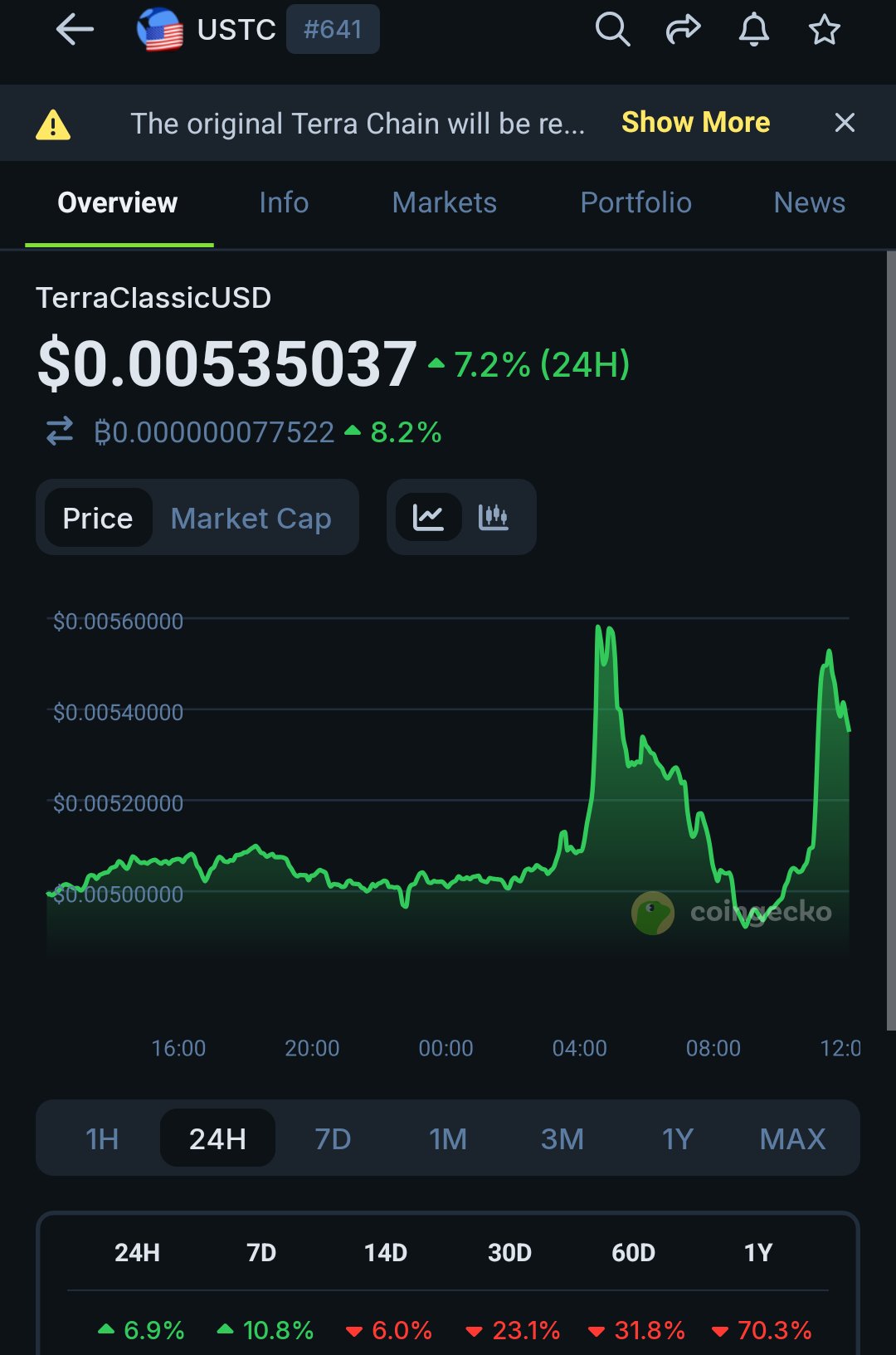
Task: Show the MAX chart range
Action: 792,1138
